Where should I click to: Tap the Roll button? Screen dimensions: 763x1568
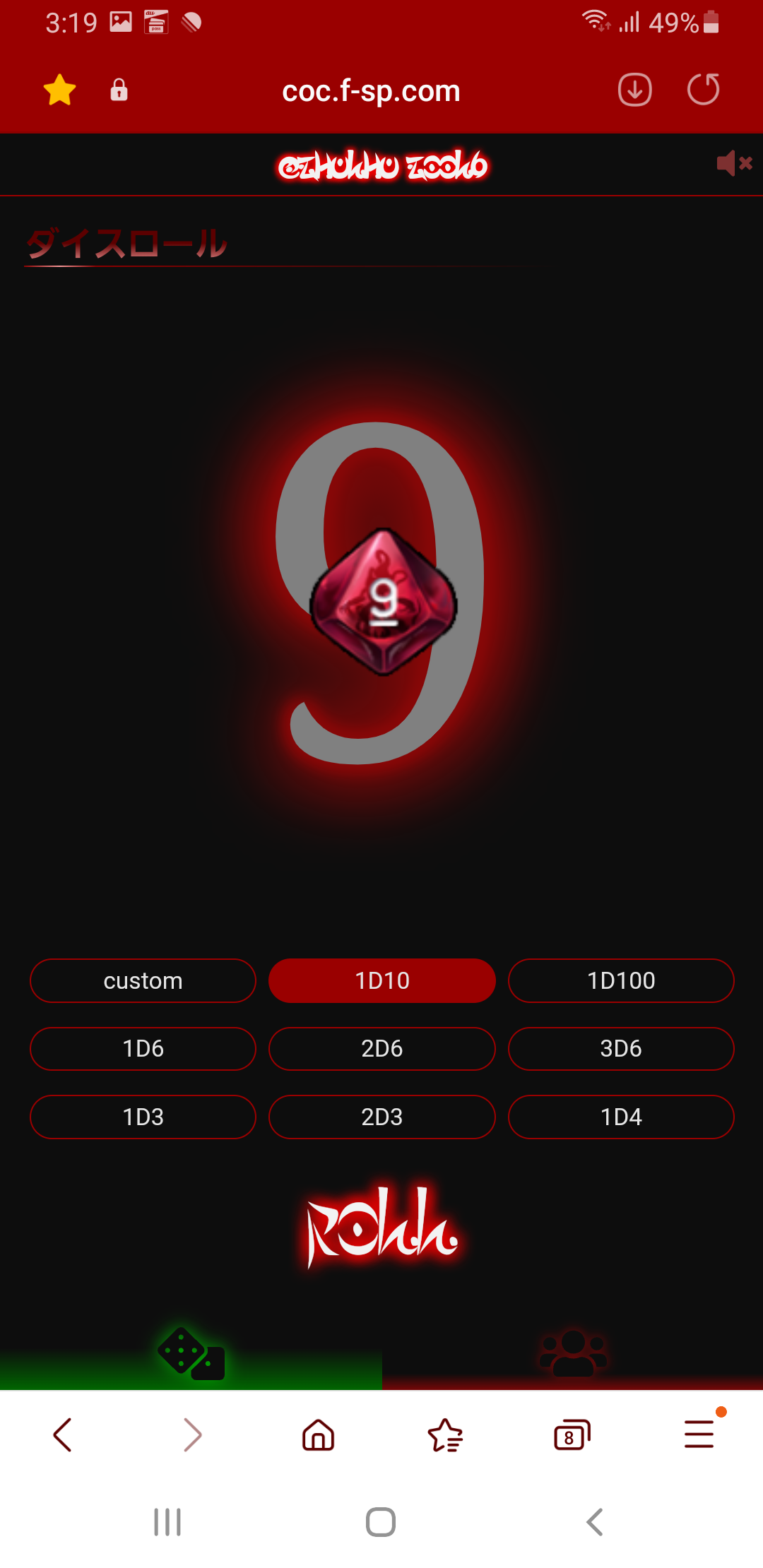pyautogui.click(x=382, y=1226)
